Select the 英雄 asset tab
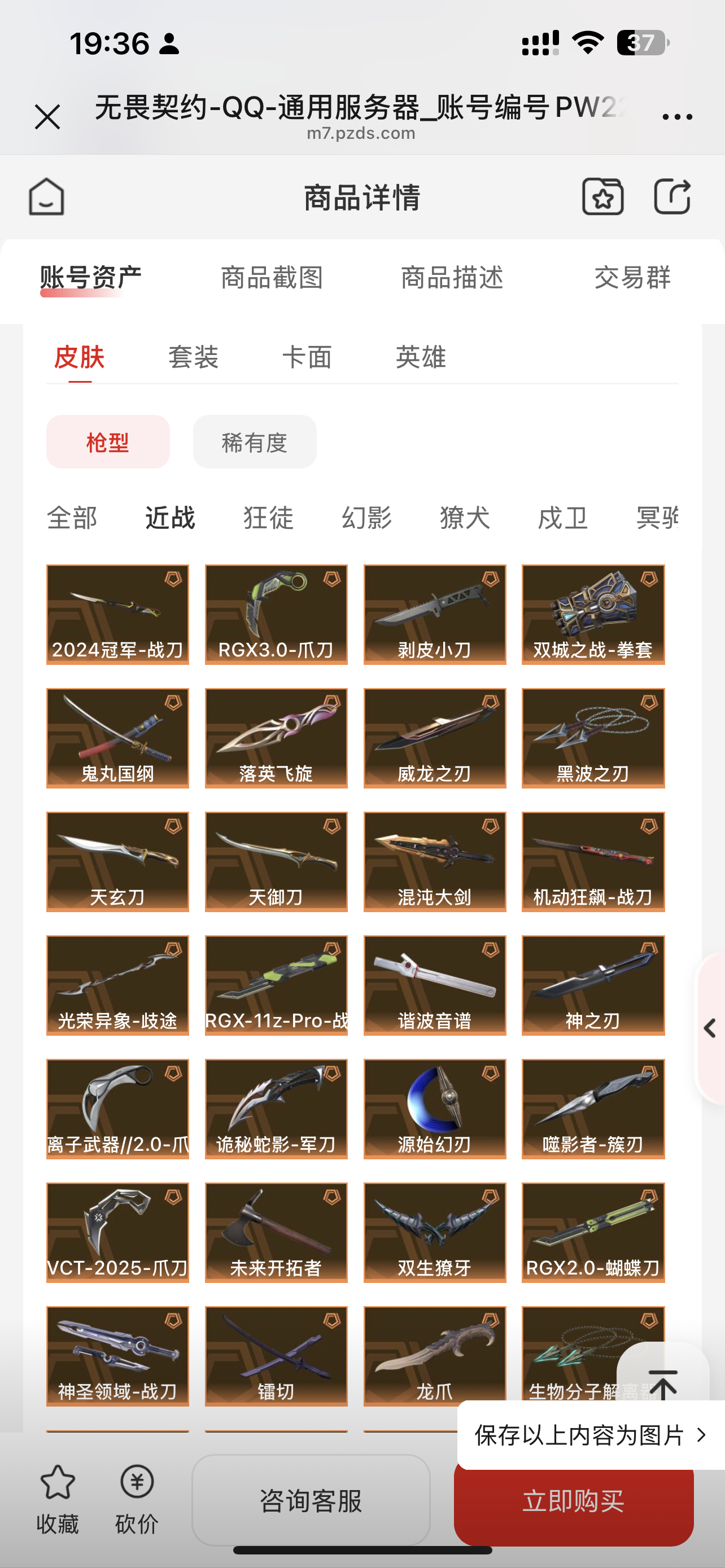 coord(421,357)
